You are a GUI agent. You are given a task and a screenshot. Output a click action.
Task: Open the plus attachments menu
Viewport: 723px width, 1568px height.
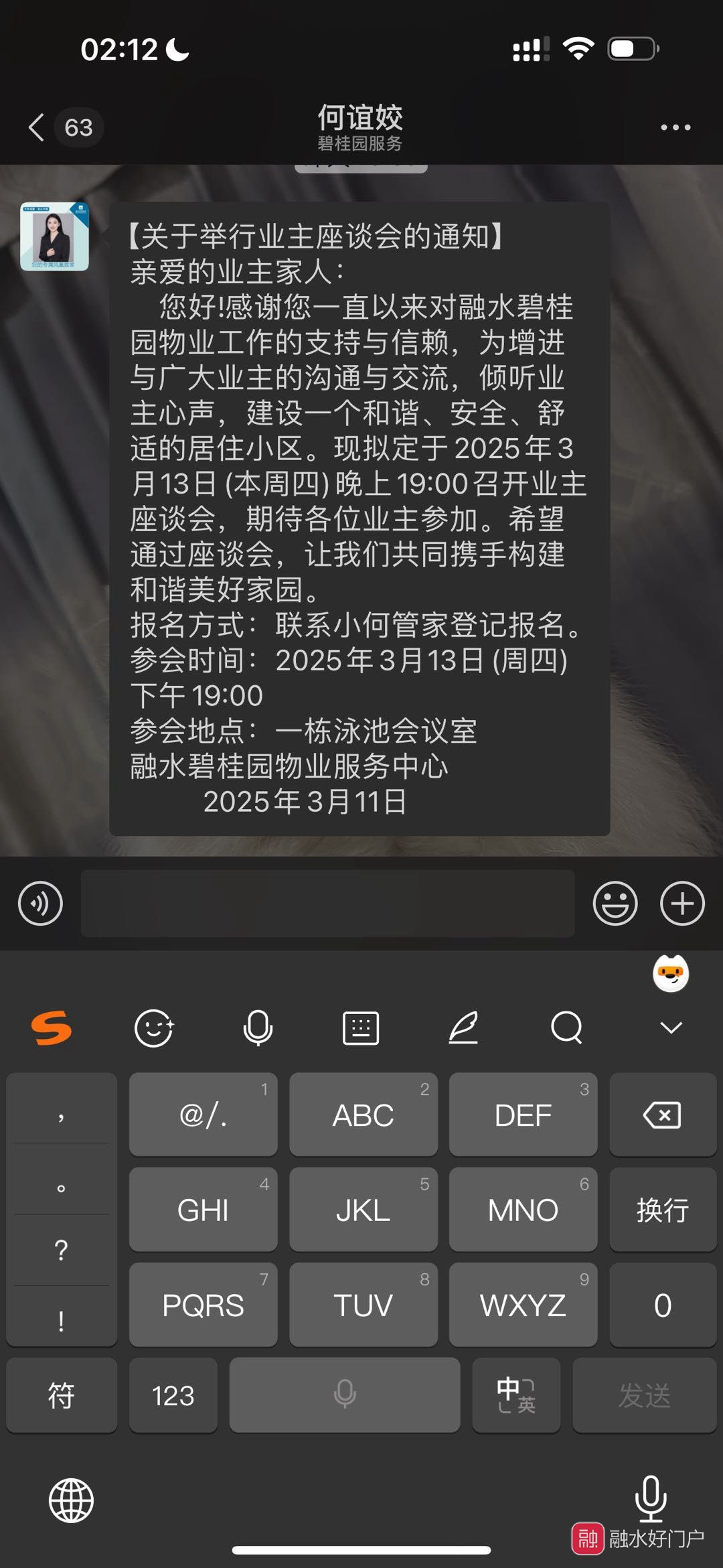coord(682,904)
